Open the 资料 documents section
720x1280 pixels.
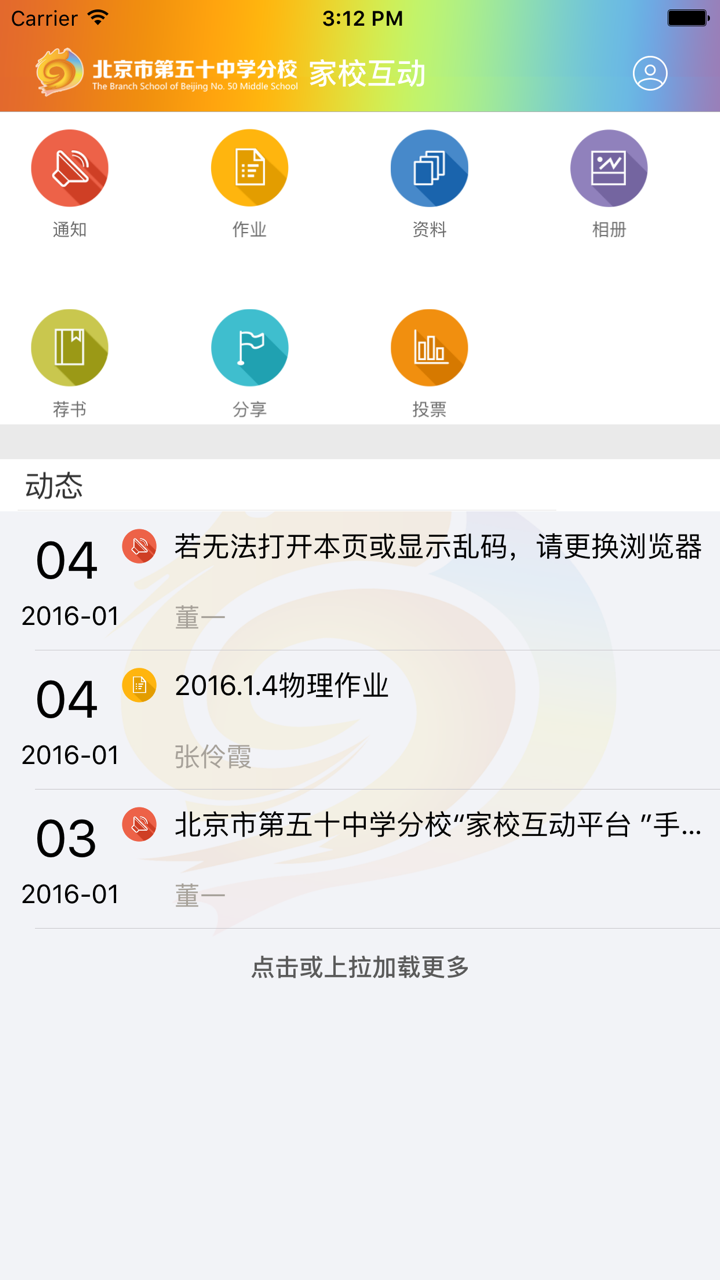click(x=430, y=168)
